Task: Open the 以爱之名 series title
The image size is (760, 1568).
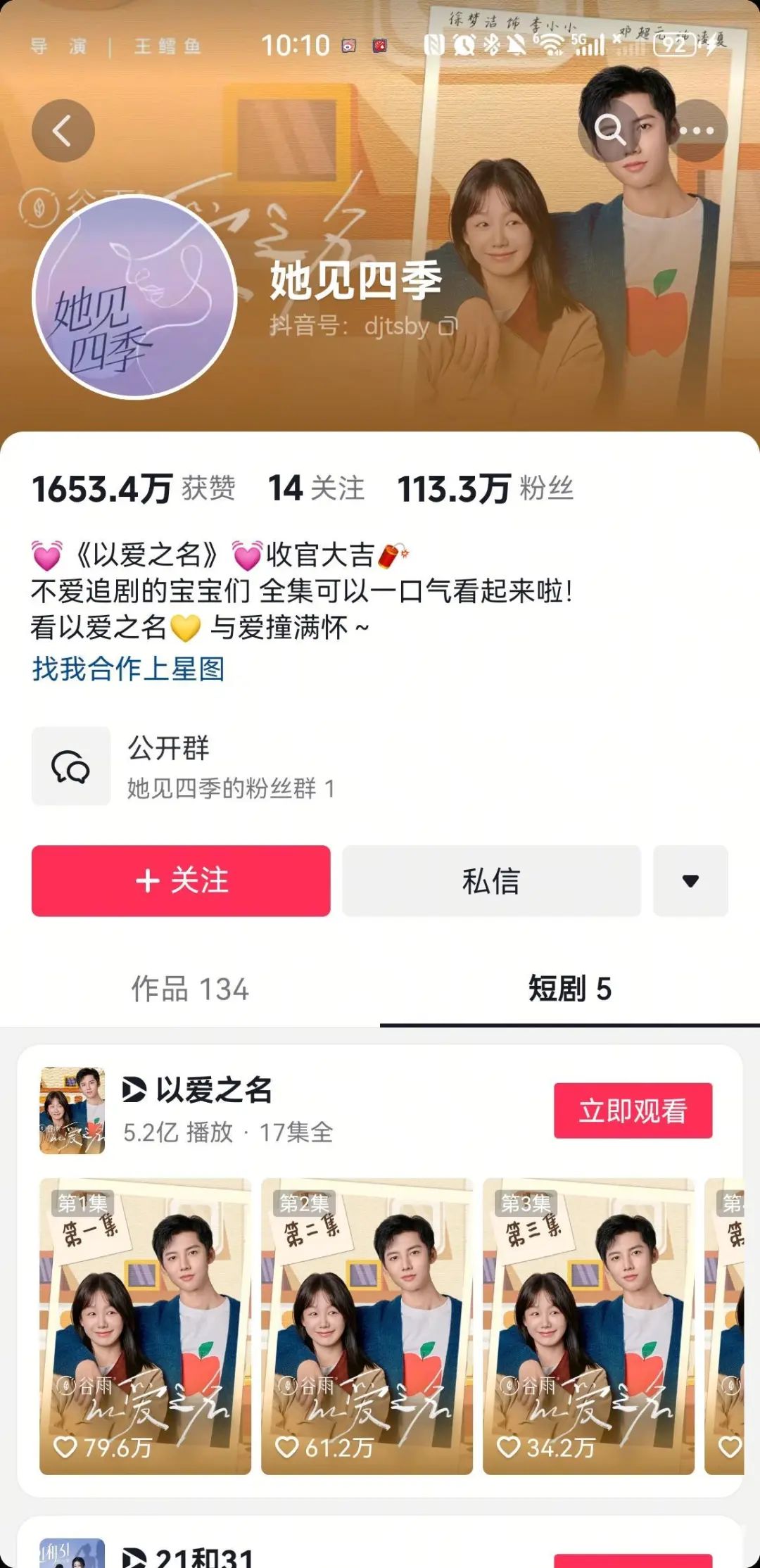Action: tap(213, 1090)
